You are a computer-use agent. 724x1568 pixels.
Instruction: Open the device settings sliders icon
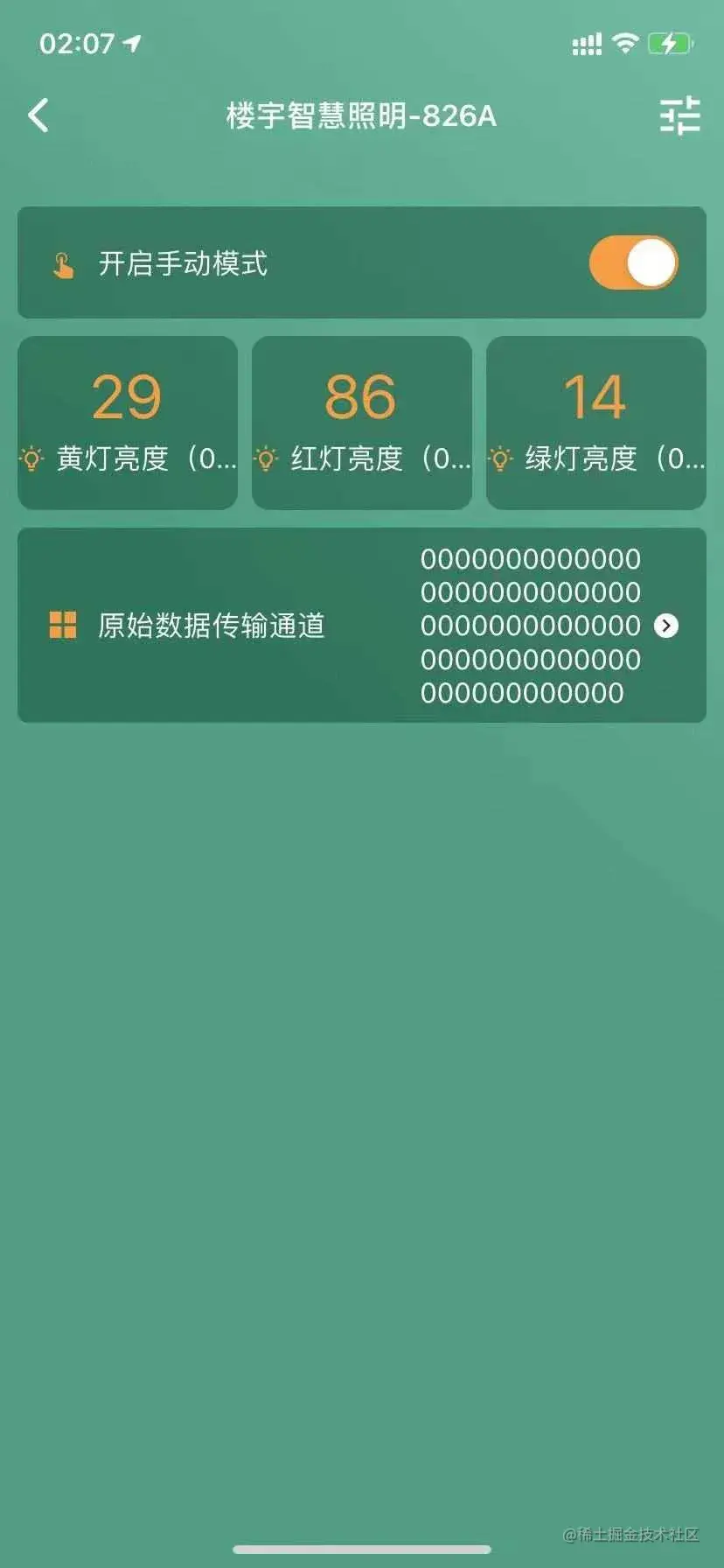point(679,115)
